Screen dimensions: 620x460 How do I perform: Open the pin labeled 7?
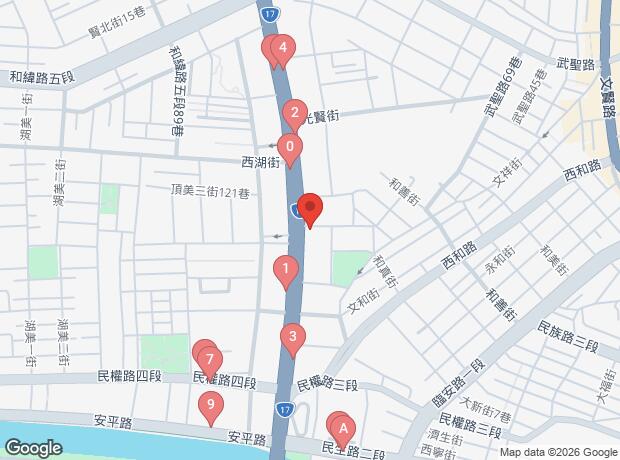coord(208,357)
